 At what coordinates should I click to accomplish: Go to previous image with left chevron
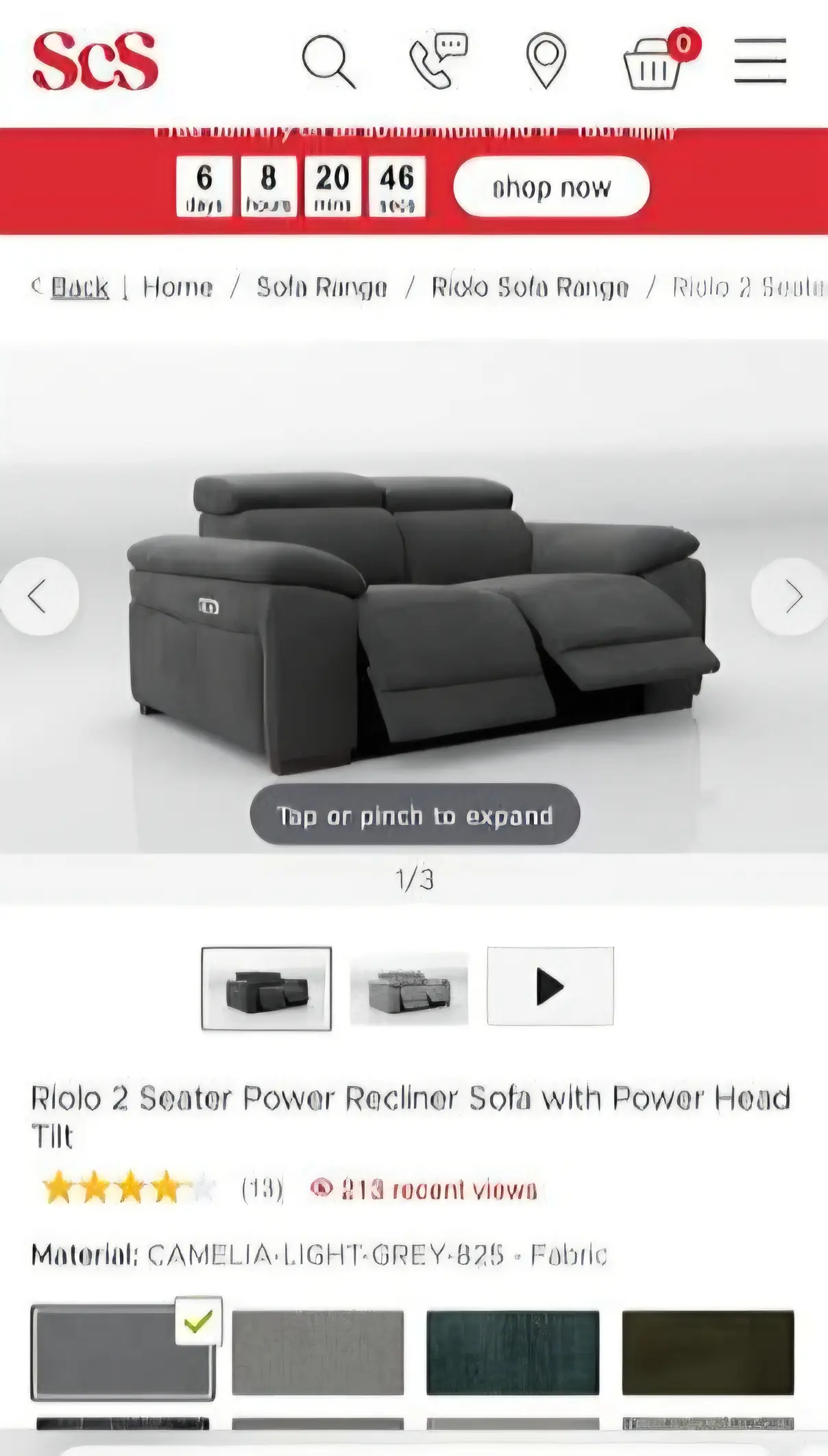[38, 596]
